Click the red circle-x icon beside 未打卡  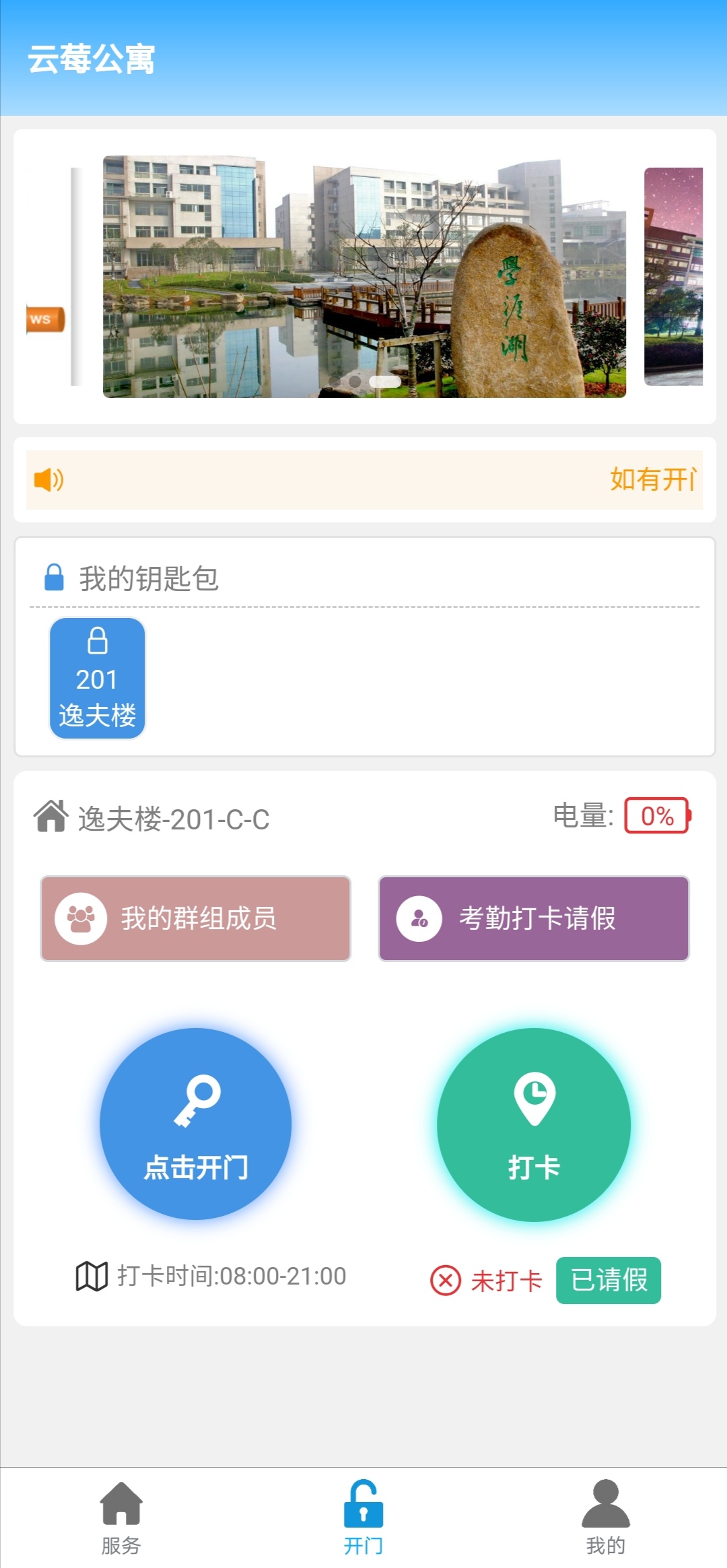coord(444,1279)
